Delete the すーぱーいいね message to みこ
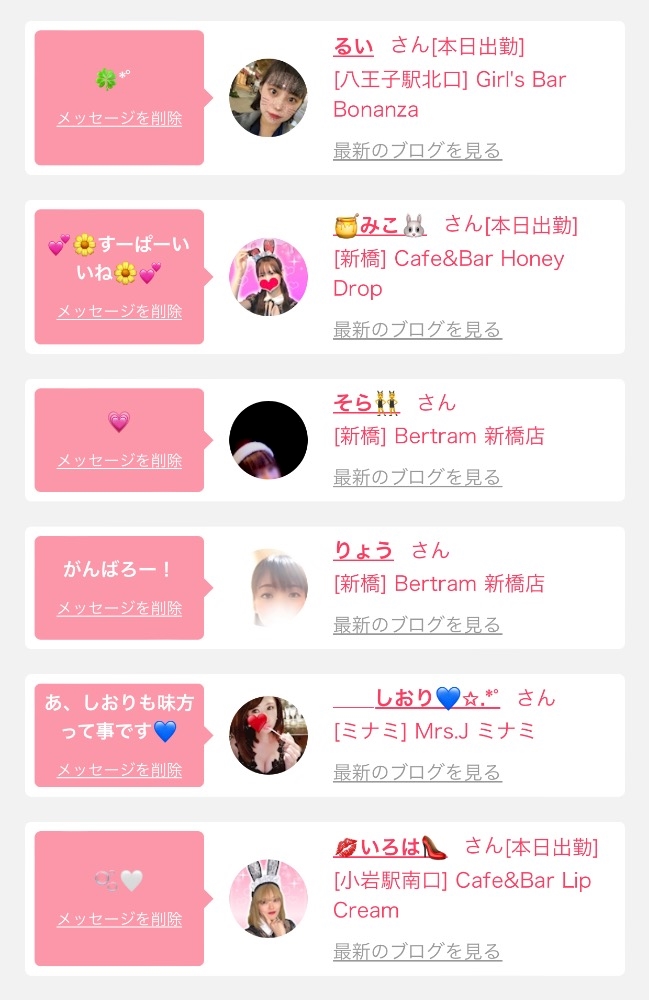Image resolution: width=649 pixels, height=1000 pixels. (x=119, y=311)
